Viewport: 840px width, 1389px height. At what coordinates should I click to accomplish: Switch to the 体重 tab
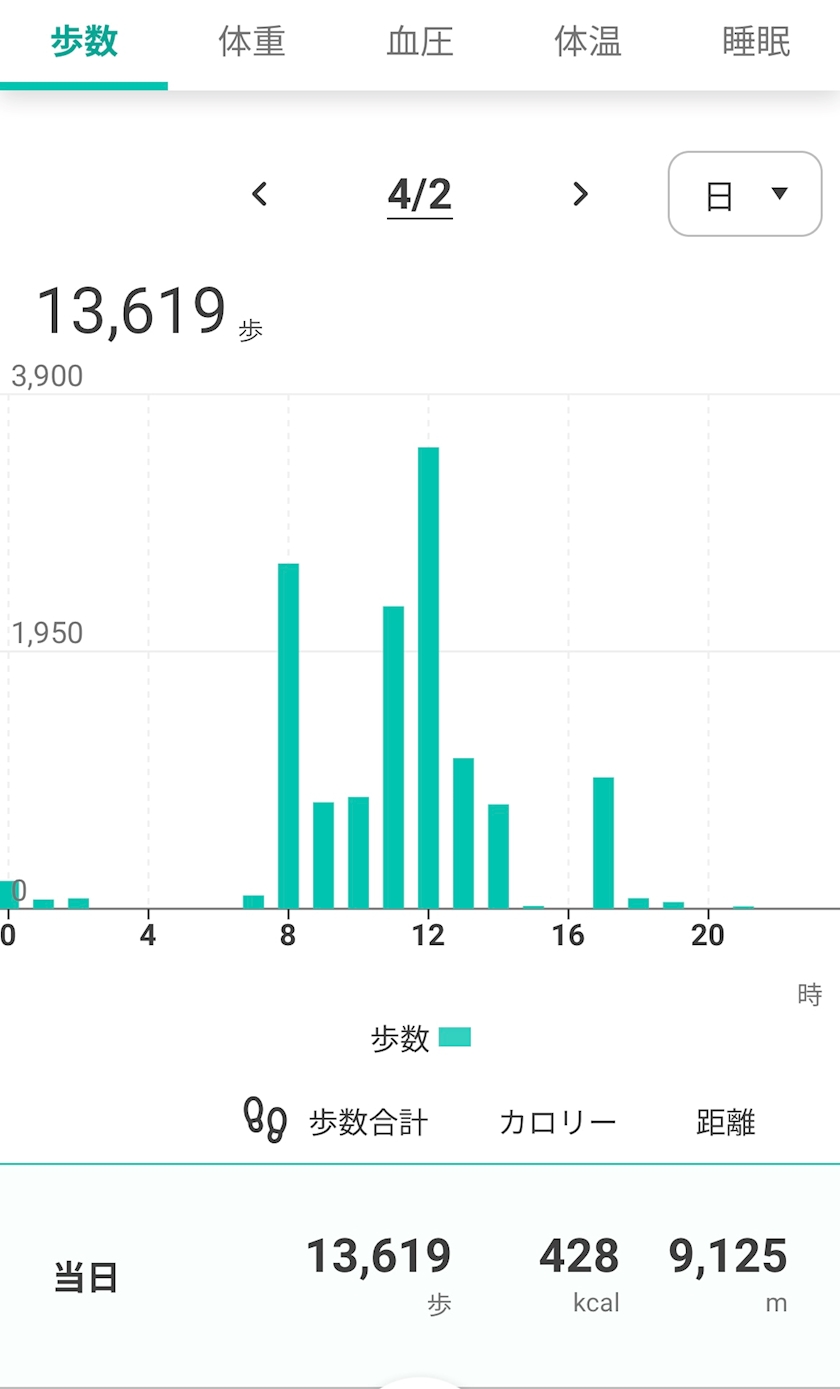pos(252,42)
